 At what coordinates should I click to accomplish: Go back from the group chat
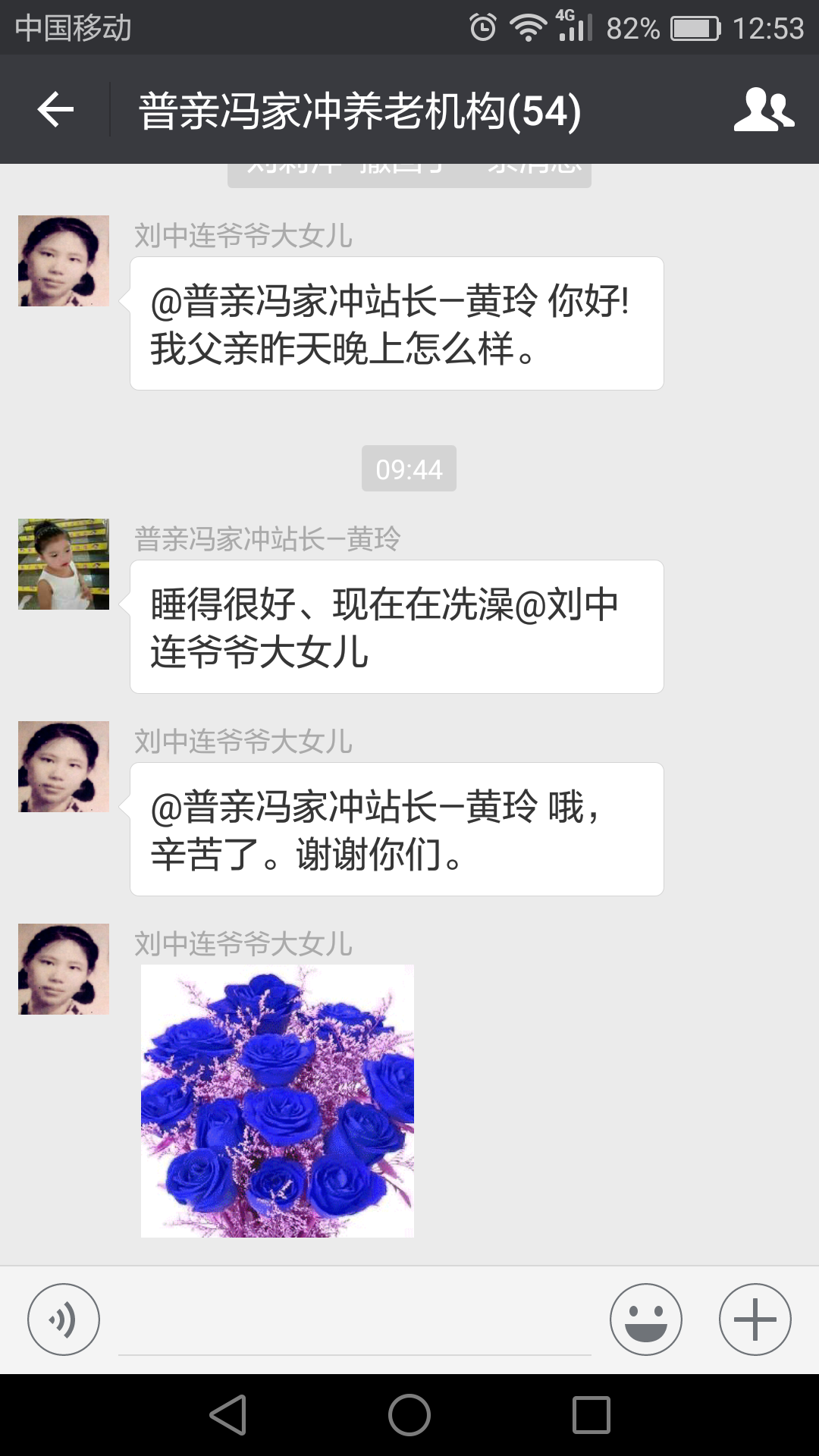55,110
